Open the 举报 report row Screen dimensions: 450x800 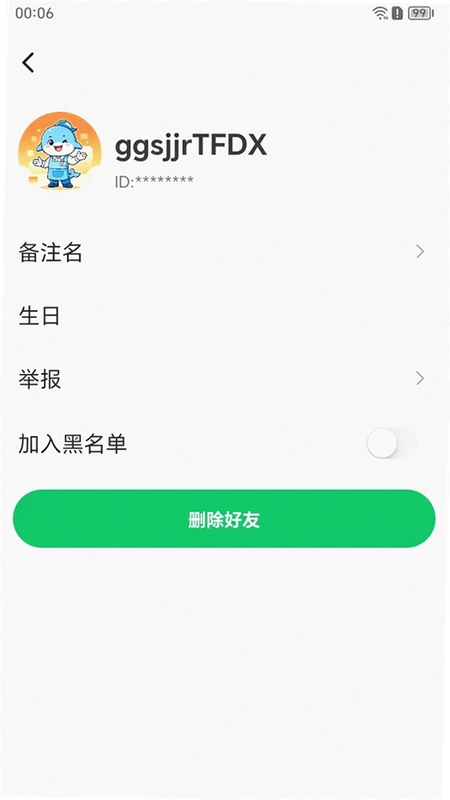223,379
